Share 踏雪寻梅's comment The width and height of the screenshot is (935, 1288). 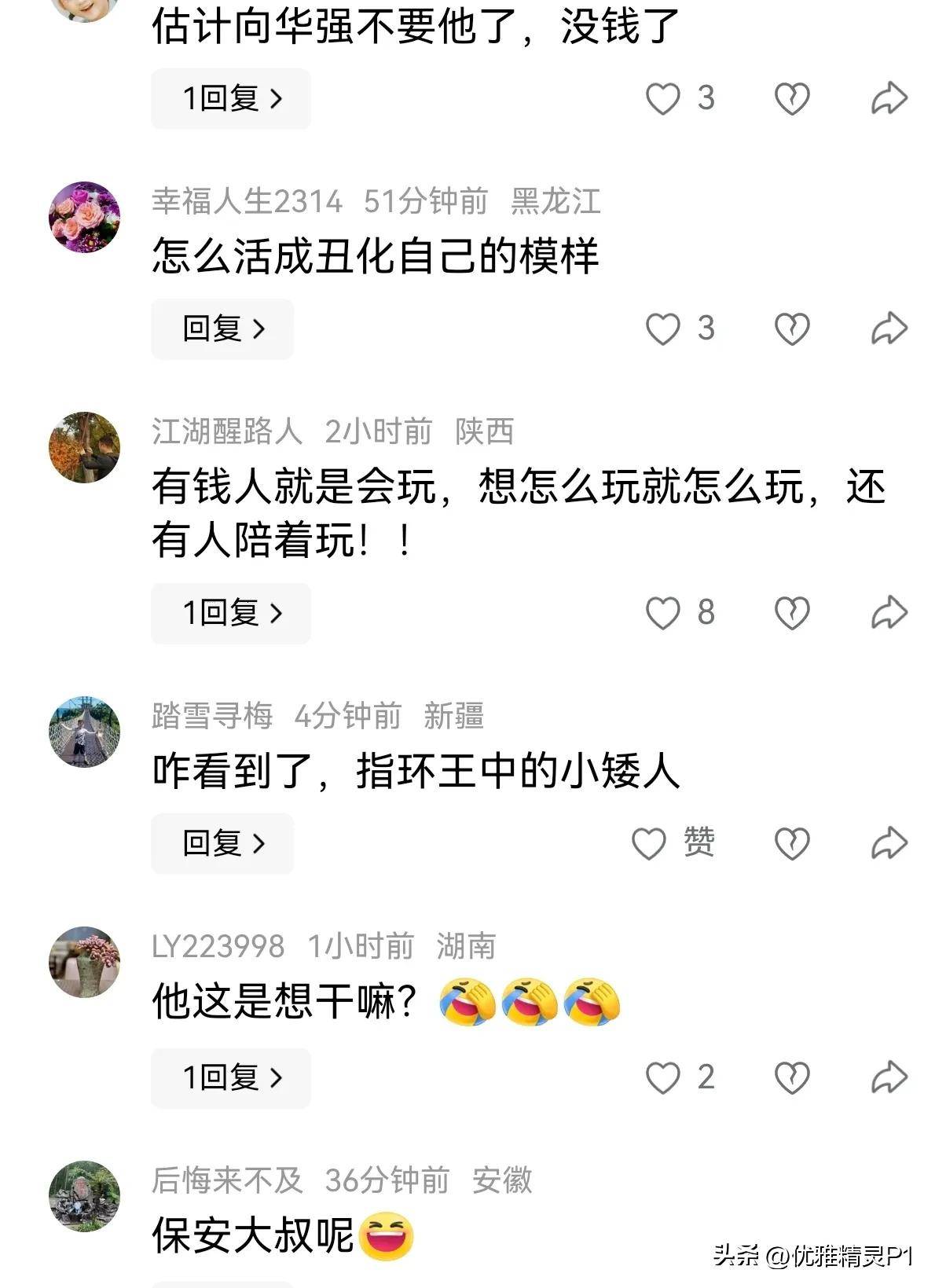tap(889, 843)
